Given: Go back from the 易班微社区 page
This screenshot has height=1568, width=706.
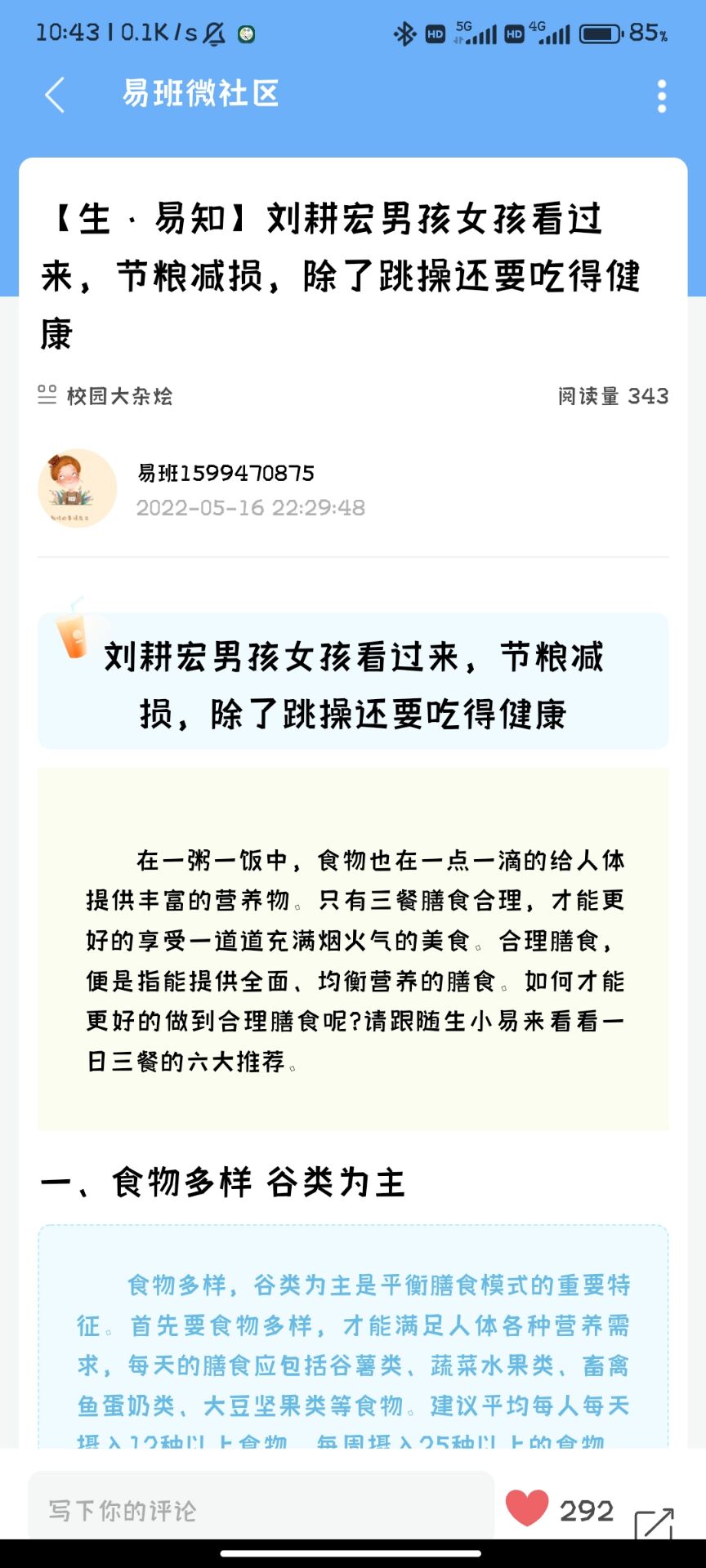Looking at the screenshot, I should [54, 96].
